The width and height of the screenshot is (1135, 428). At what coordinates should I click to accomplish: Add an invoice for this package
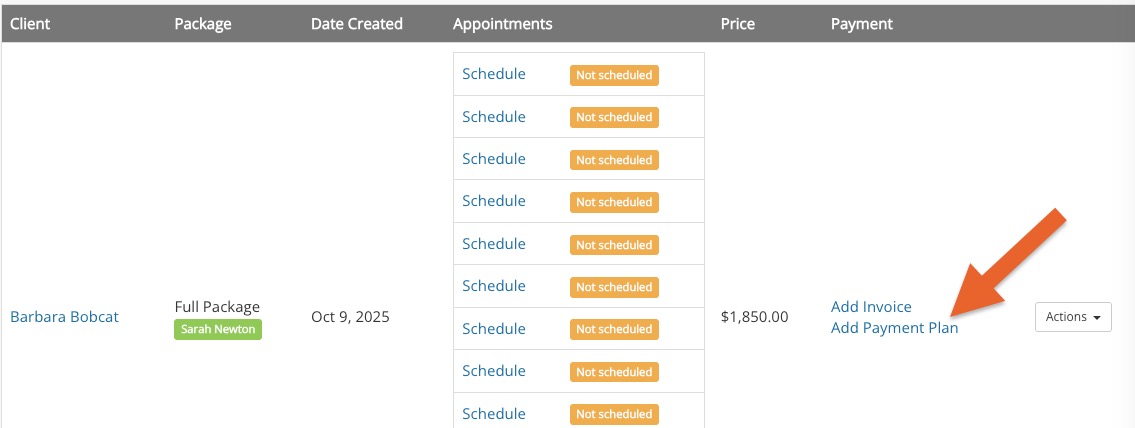pyautogui.click(x=871, y=307)
